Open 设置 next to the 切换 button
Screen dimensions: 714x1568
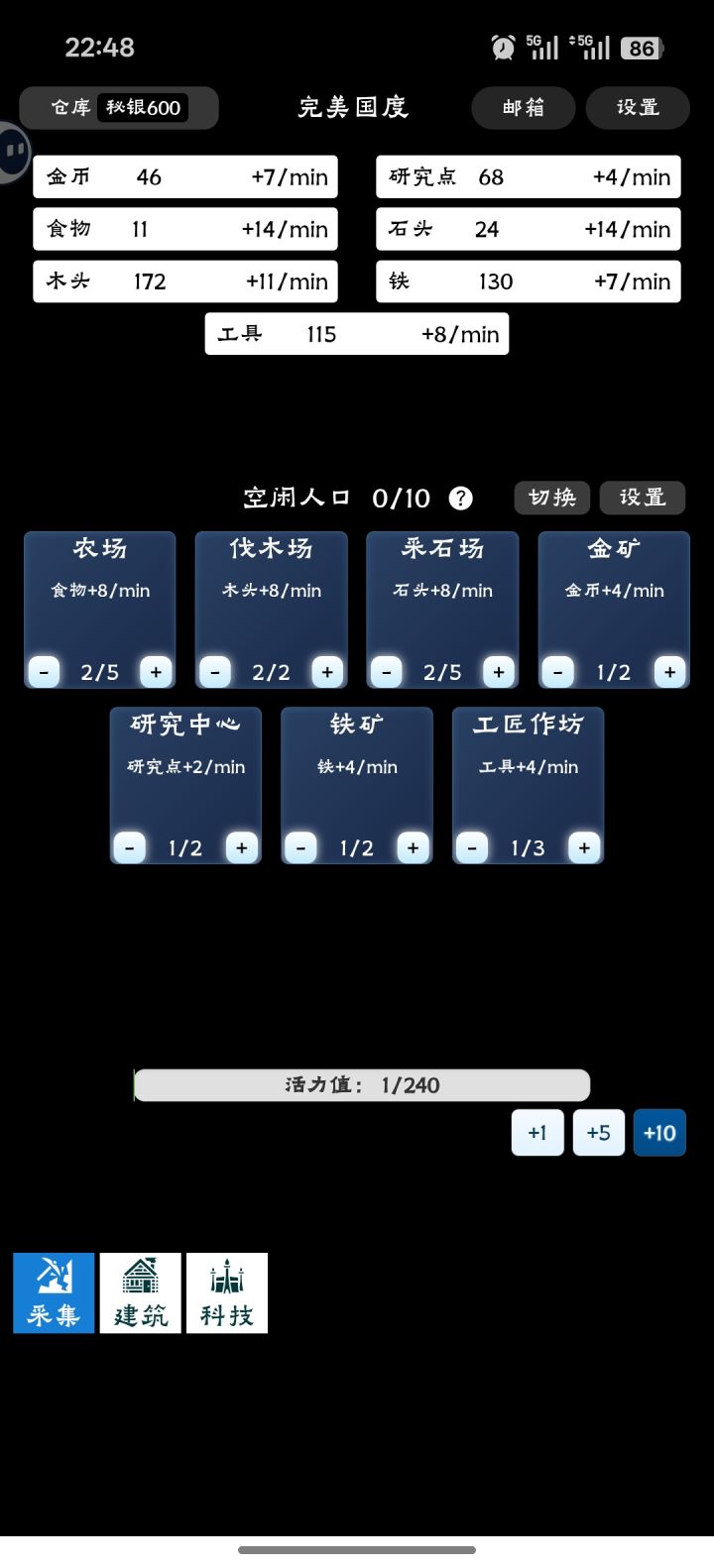point(642,498)
